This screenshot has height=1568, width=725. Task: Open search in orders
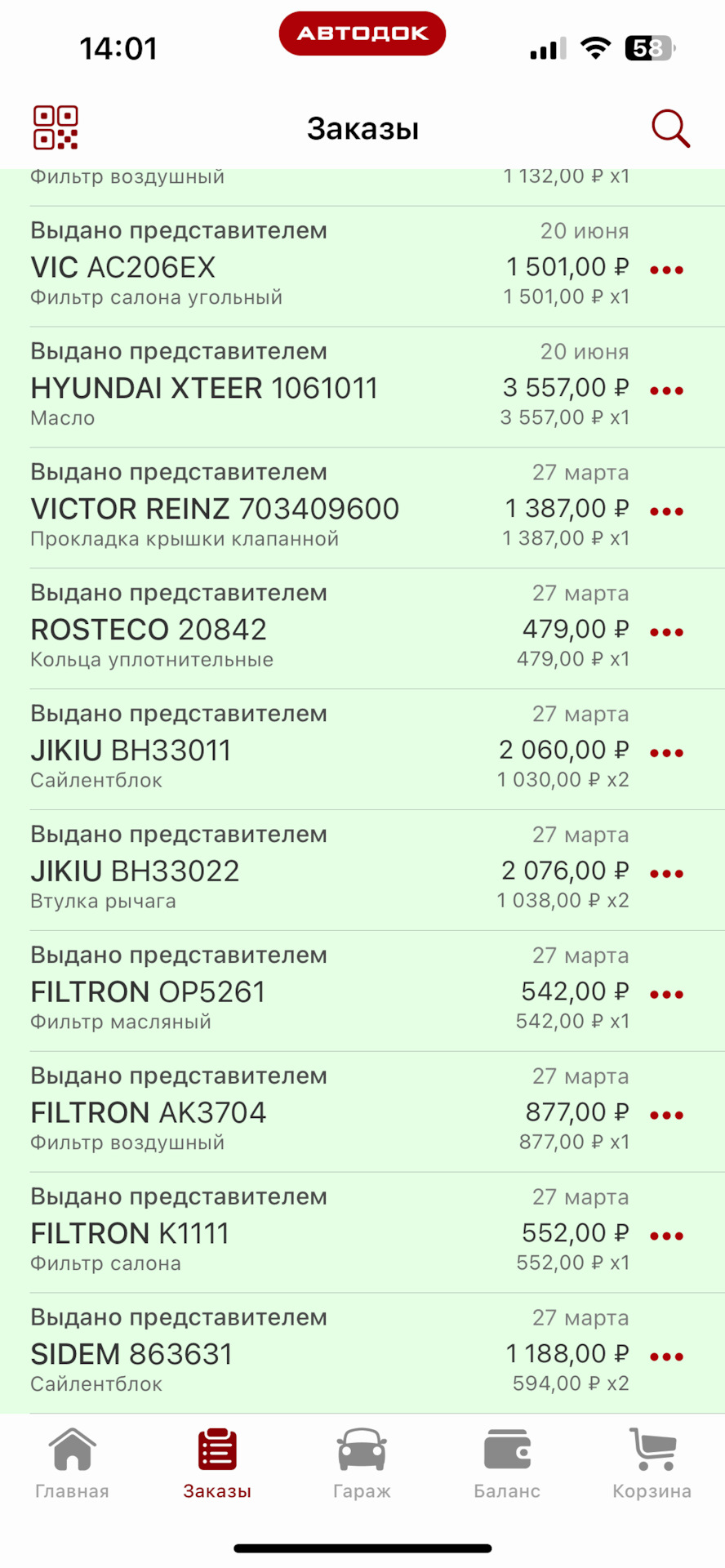coord(670,129)
